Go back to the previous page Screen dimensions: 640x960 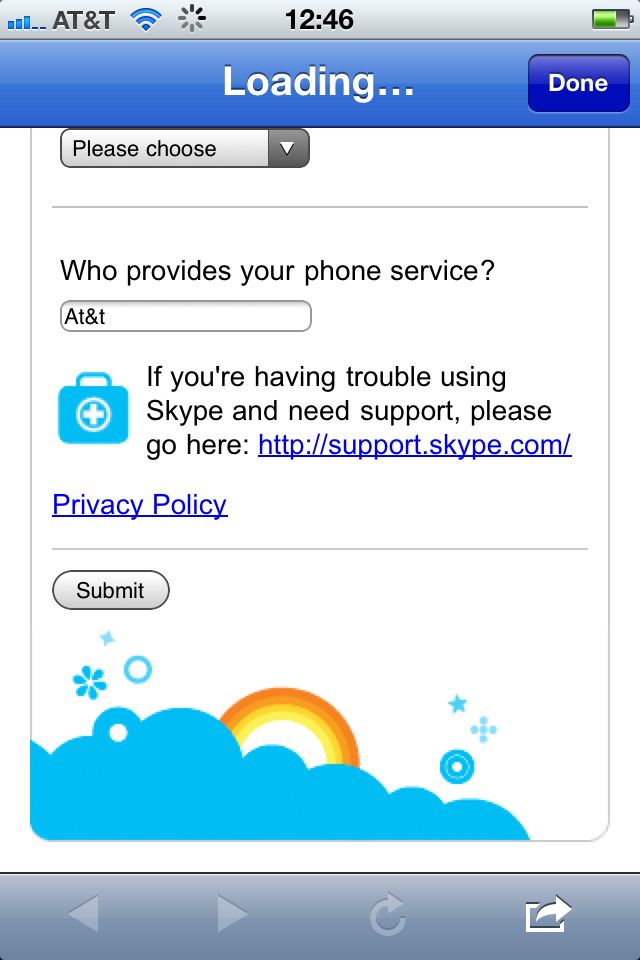pos(83,914)
